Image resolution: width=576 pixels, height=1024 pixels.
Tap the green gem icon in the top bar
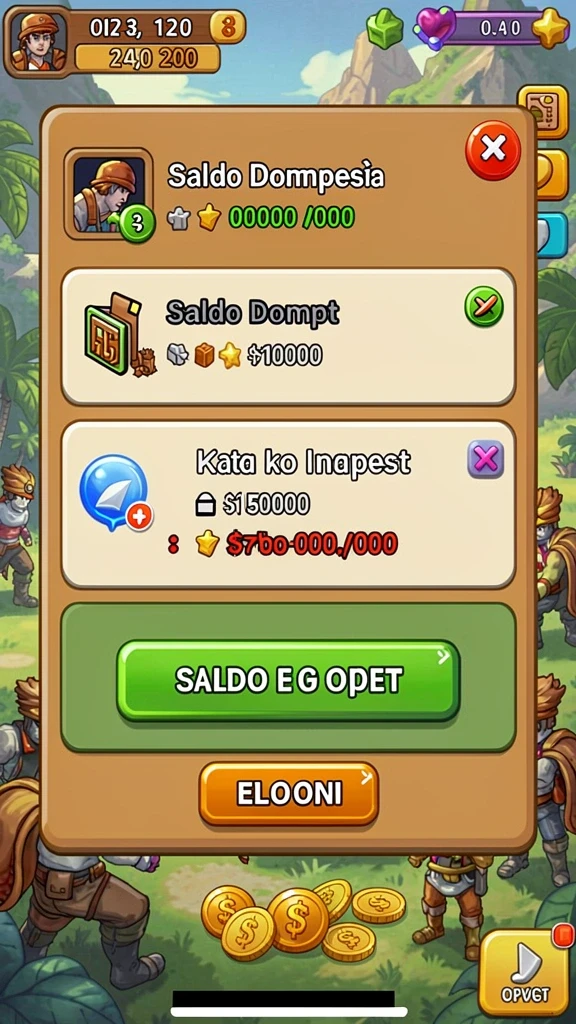coord(385,29)
